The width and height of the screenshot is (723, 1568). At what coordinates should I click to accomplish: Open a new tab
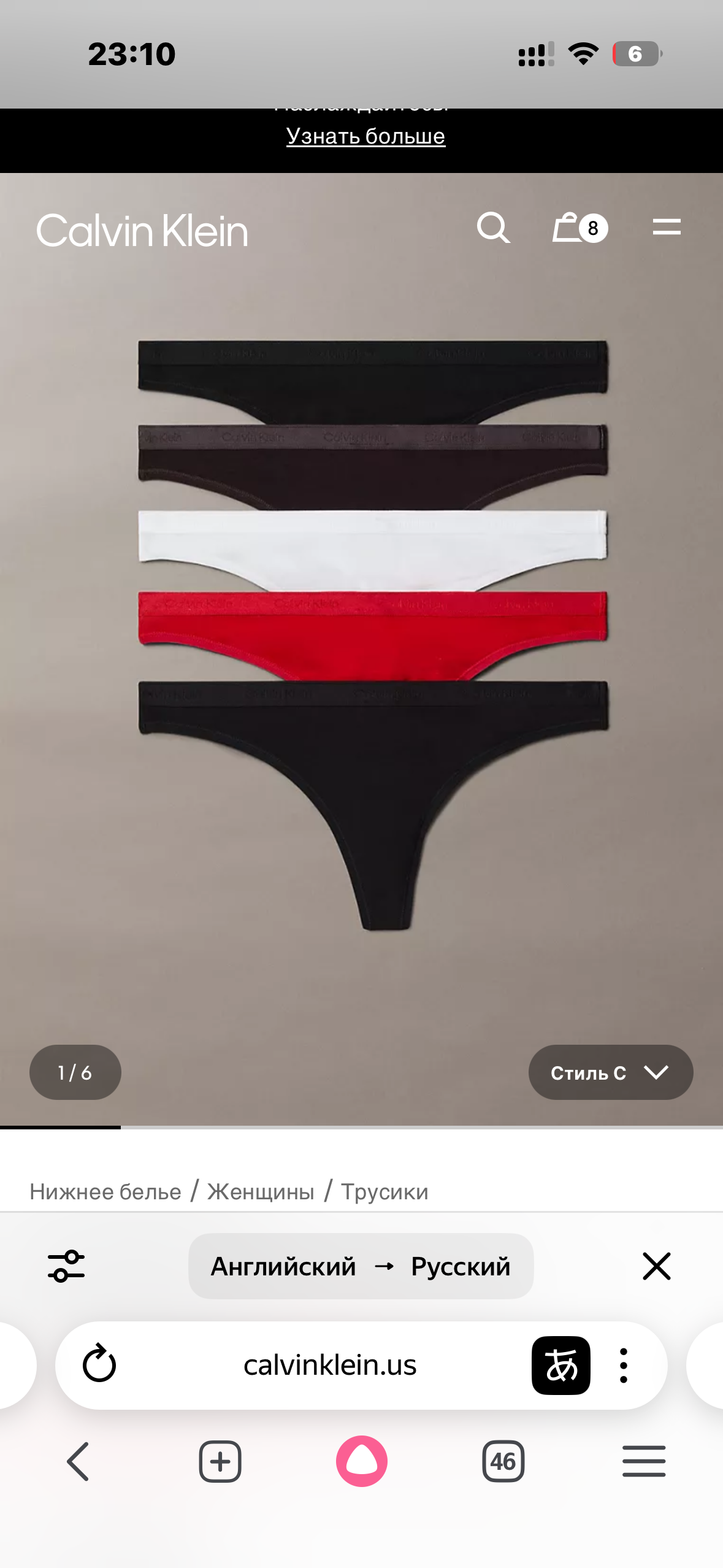tap(220, 1461)
